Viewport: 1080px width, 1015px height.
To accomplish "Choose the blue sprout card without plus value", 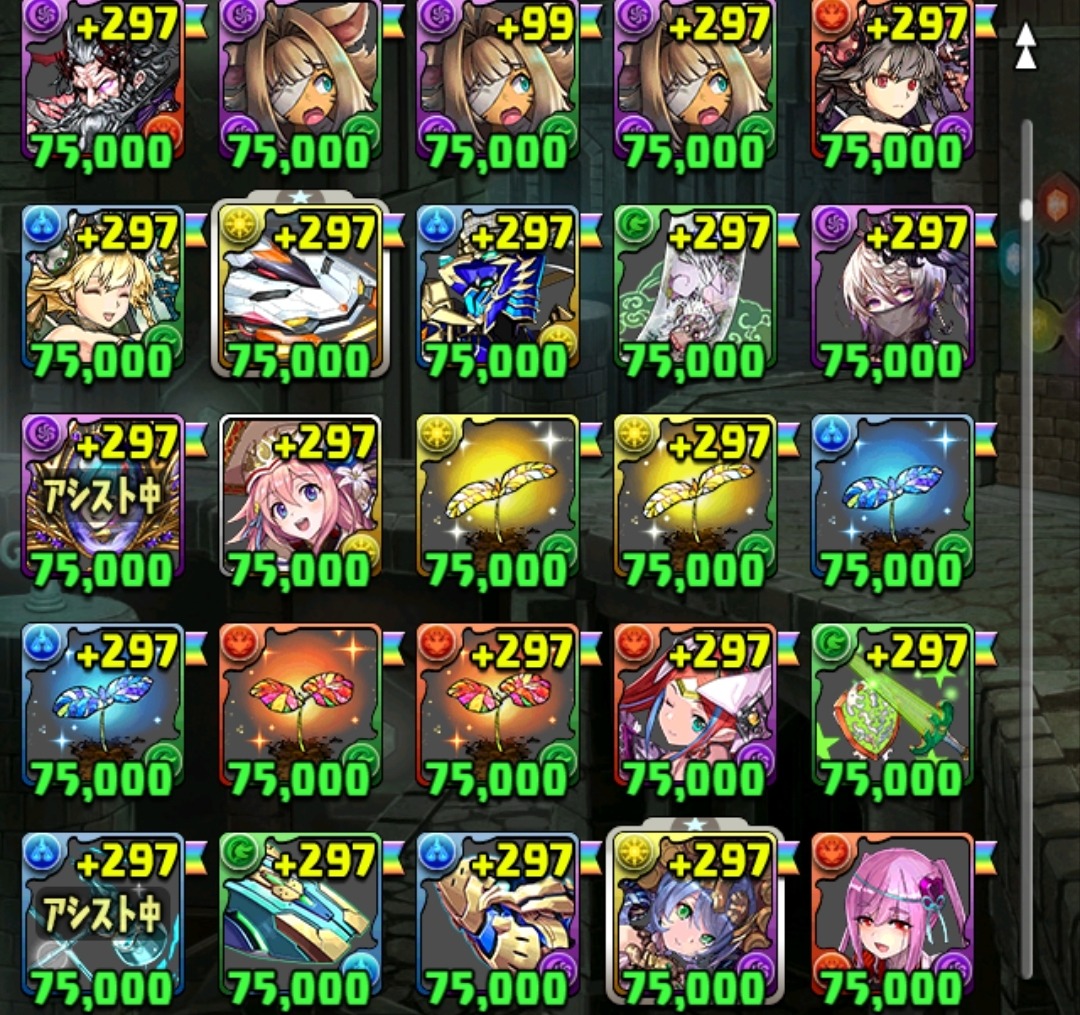I will (892, 498).
